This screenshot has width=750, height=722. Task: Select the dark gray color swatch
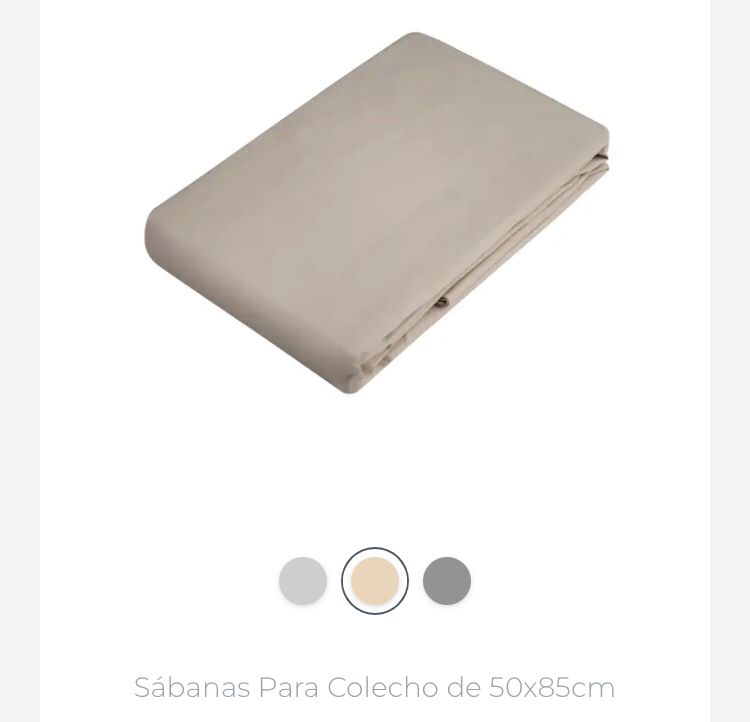click(x=447, y=581)
